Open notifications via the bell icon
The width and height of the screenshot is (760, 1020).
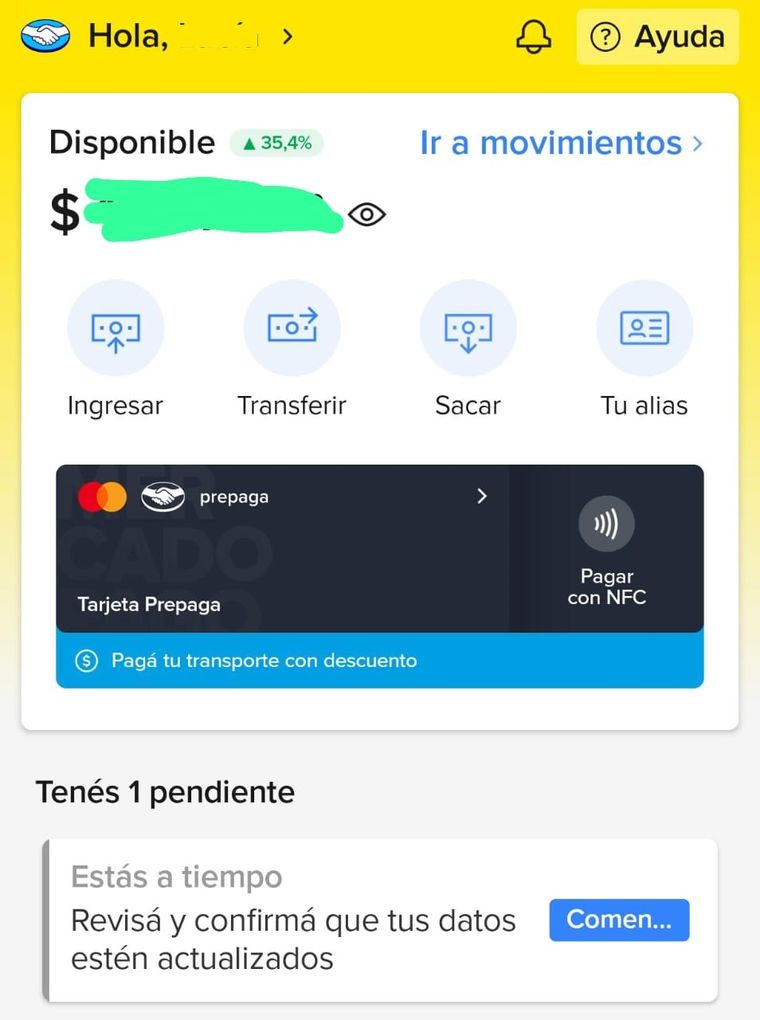coord(534,37)
